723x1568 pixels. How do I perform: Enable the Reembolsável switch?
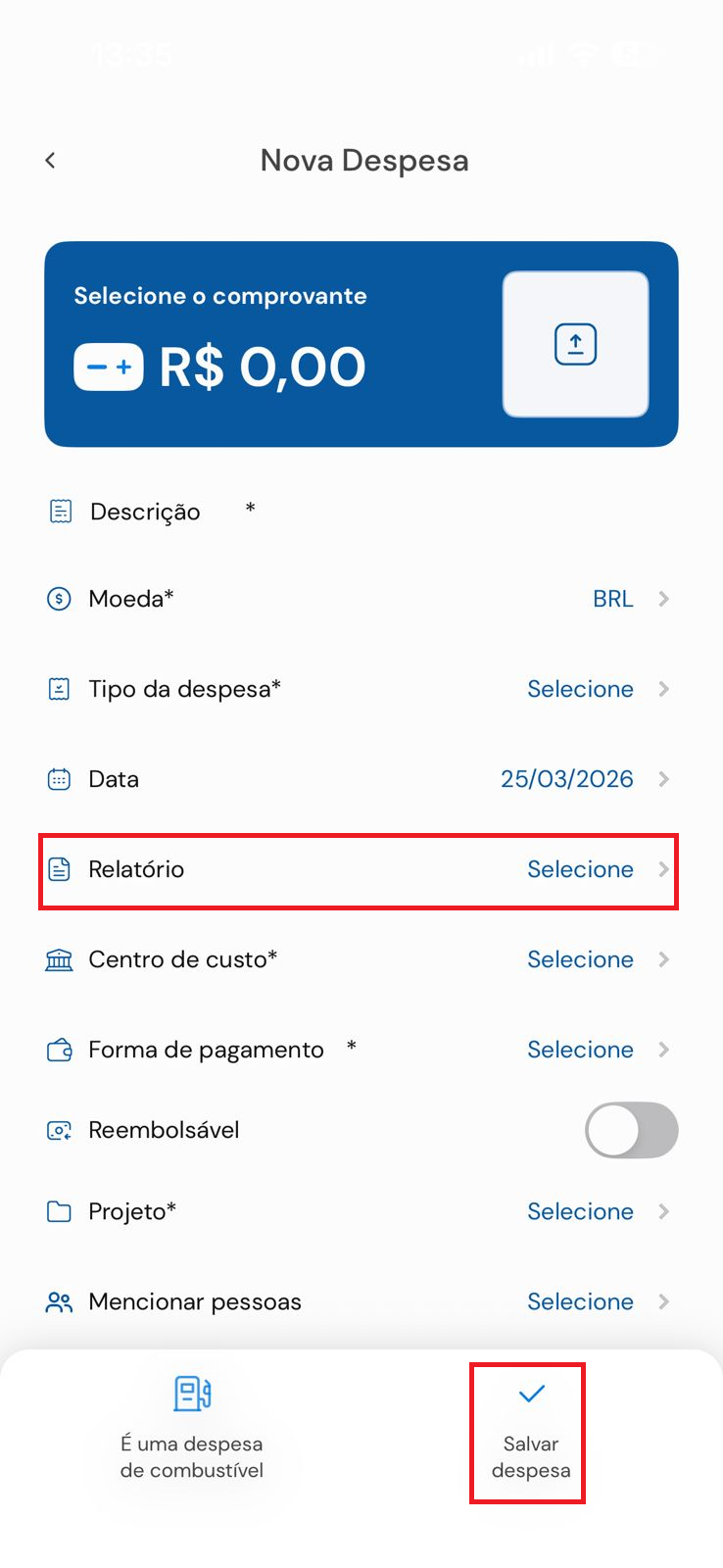click(631, 1130)
